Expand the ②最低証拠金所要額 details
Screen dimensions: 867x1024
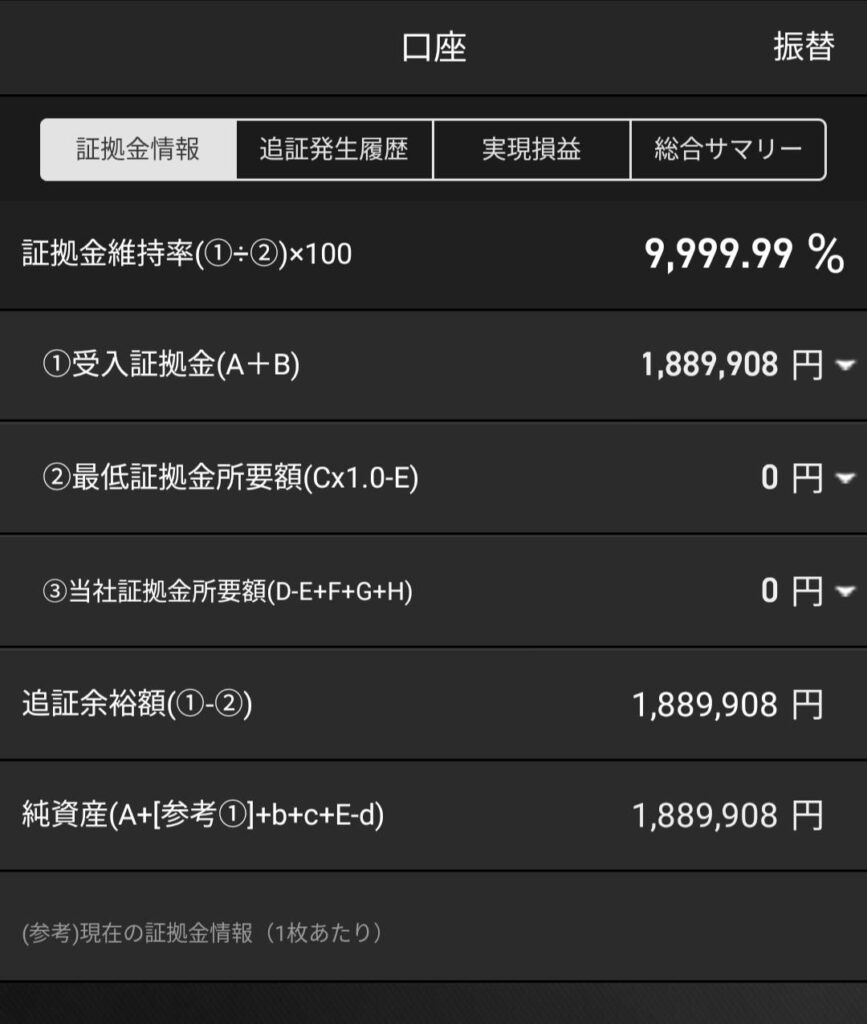(844, 479)
